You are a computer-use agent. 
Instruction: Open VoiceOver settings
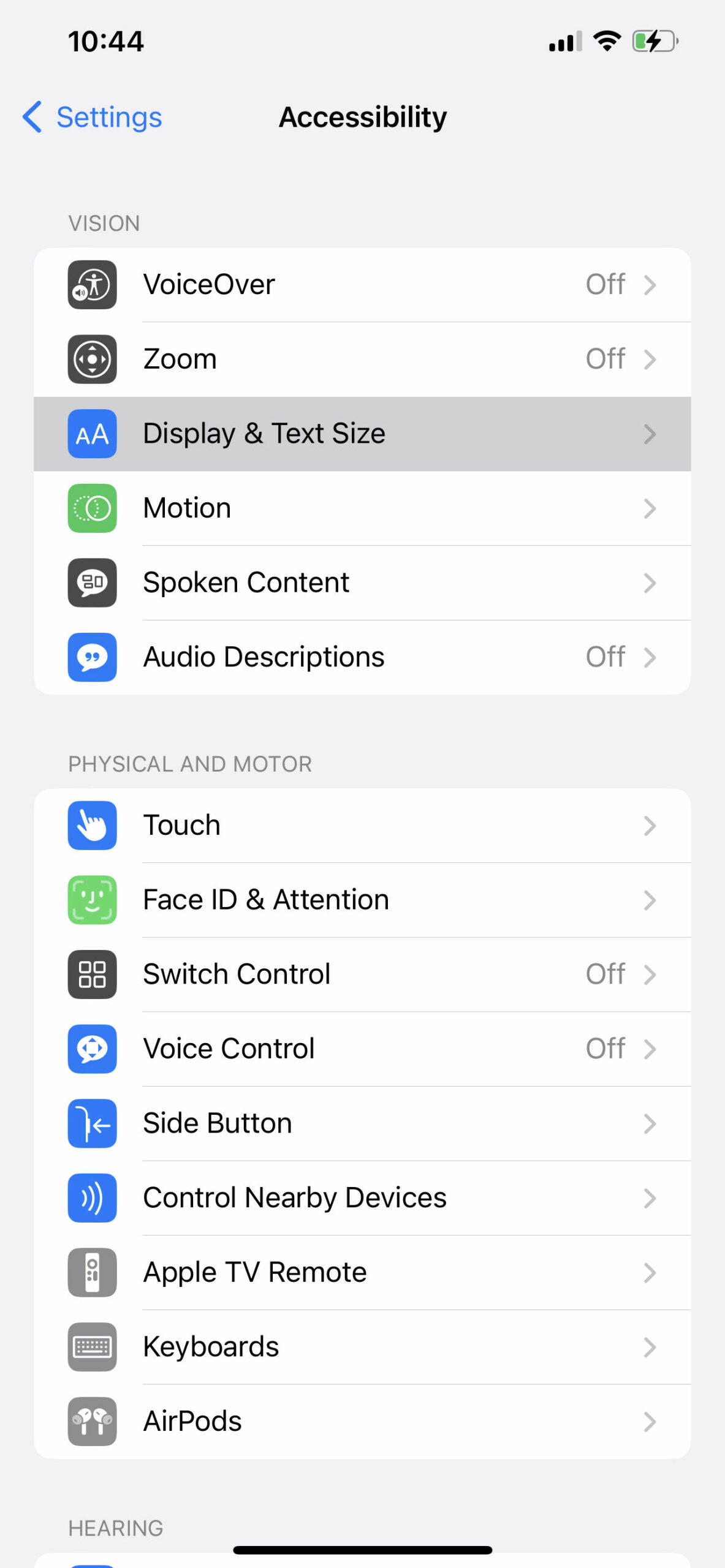point(362,285)
